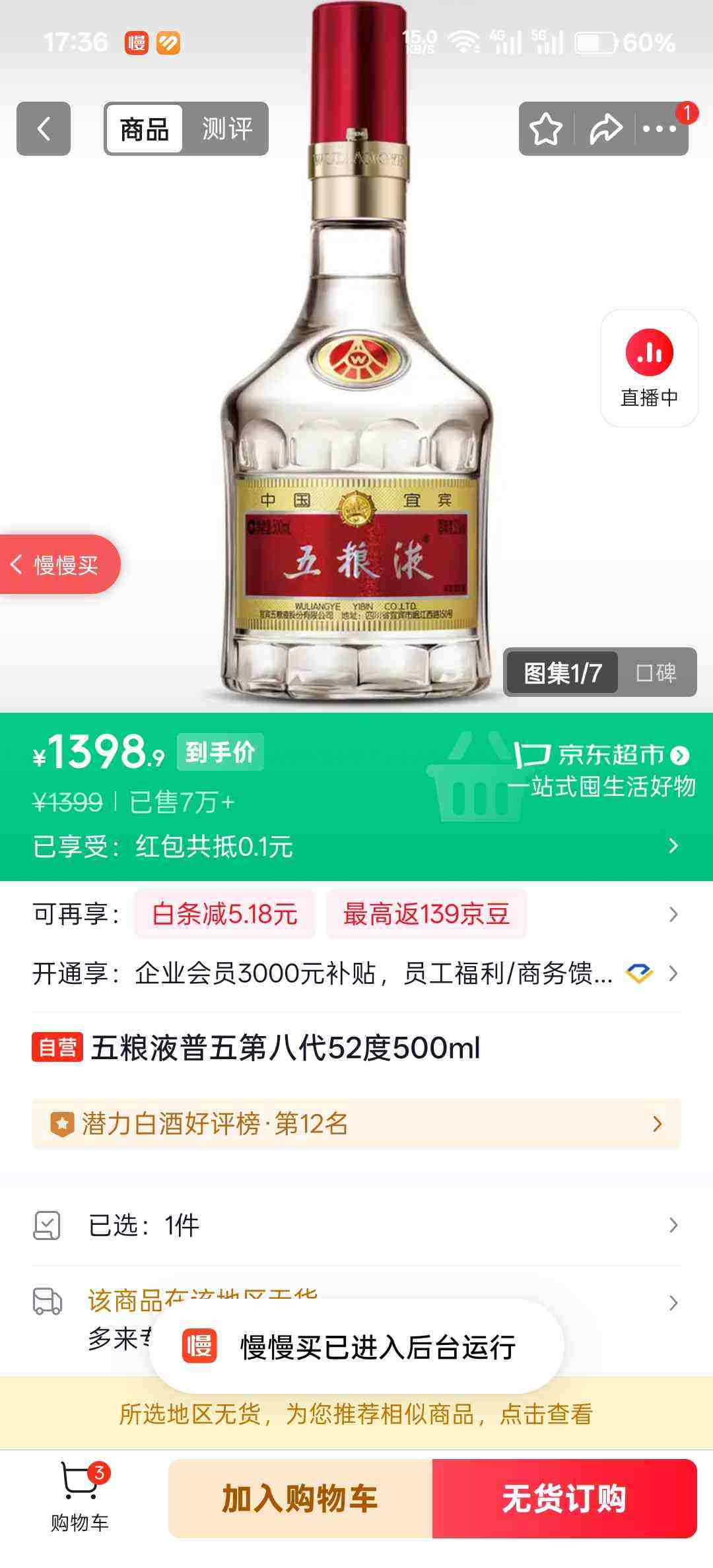Open the more options icon with notification badge

click(x=659, y=129)
